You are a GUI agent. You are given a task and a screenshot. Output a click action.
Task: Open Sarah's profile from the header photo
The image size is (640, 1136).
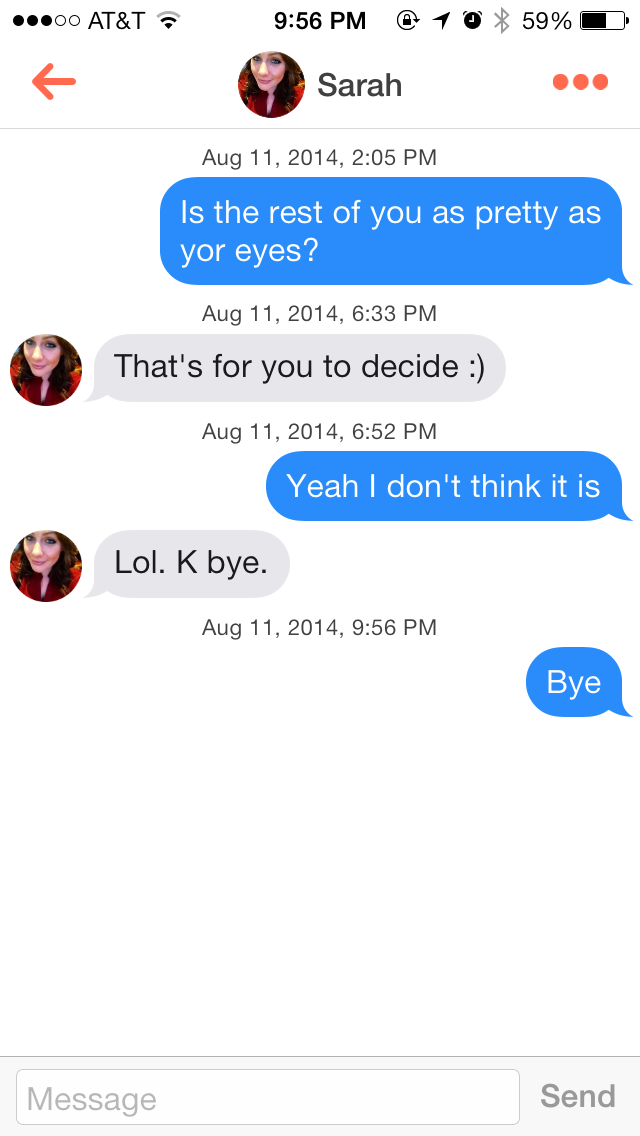271,85
